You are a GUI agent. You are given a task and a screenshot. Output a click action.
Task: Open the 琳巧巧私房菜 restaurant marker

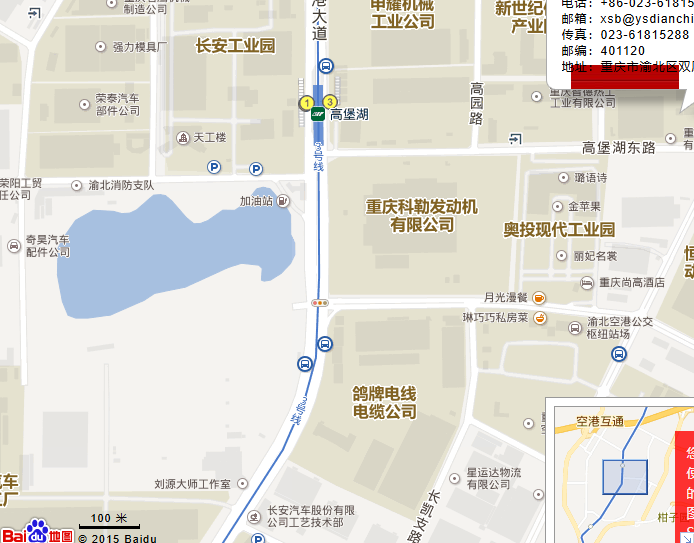click(x=539, y=318)
